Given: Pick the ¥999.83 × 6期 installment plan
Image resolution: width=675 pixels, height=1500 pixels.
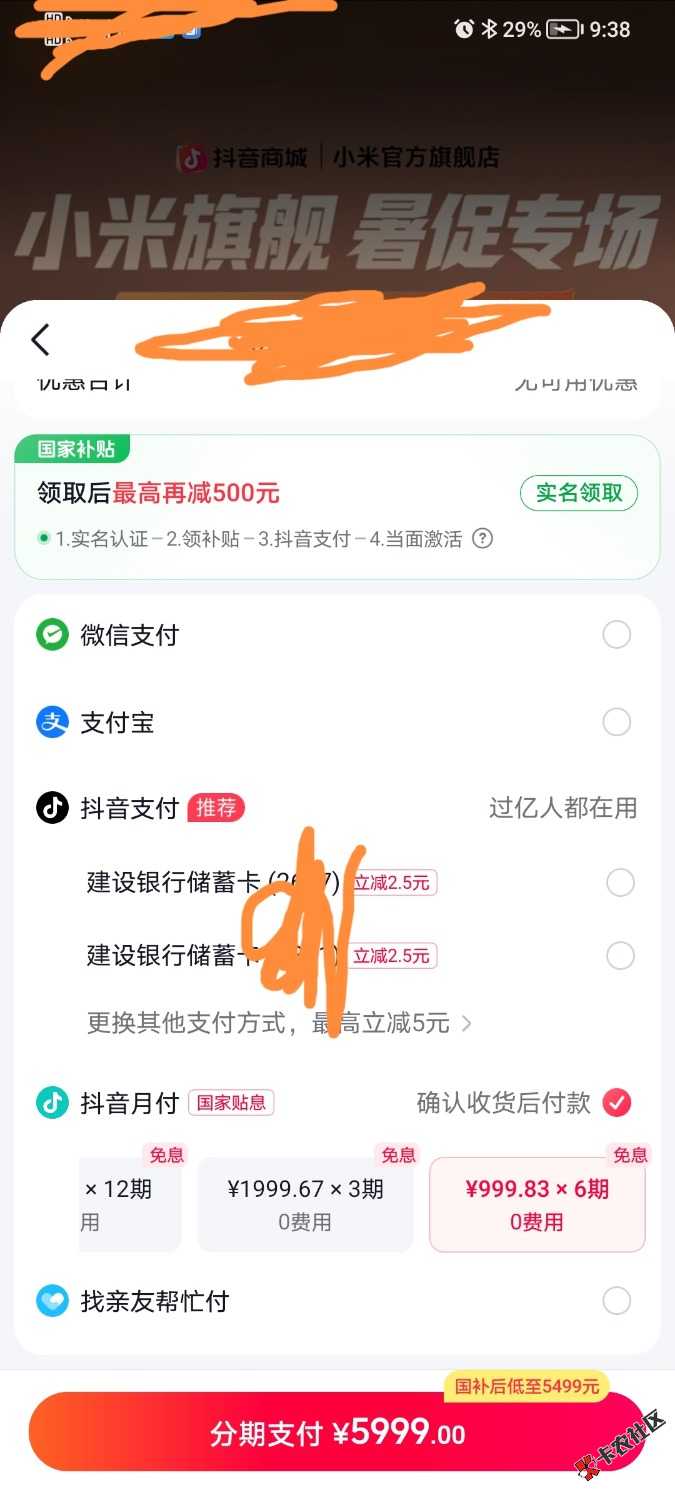Looking at the screenshot, I should coord(537,1204).
